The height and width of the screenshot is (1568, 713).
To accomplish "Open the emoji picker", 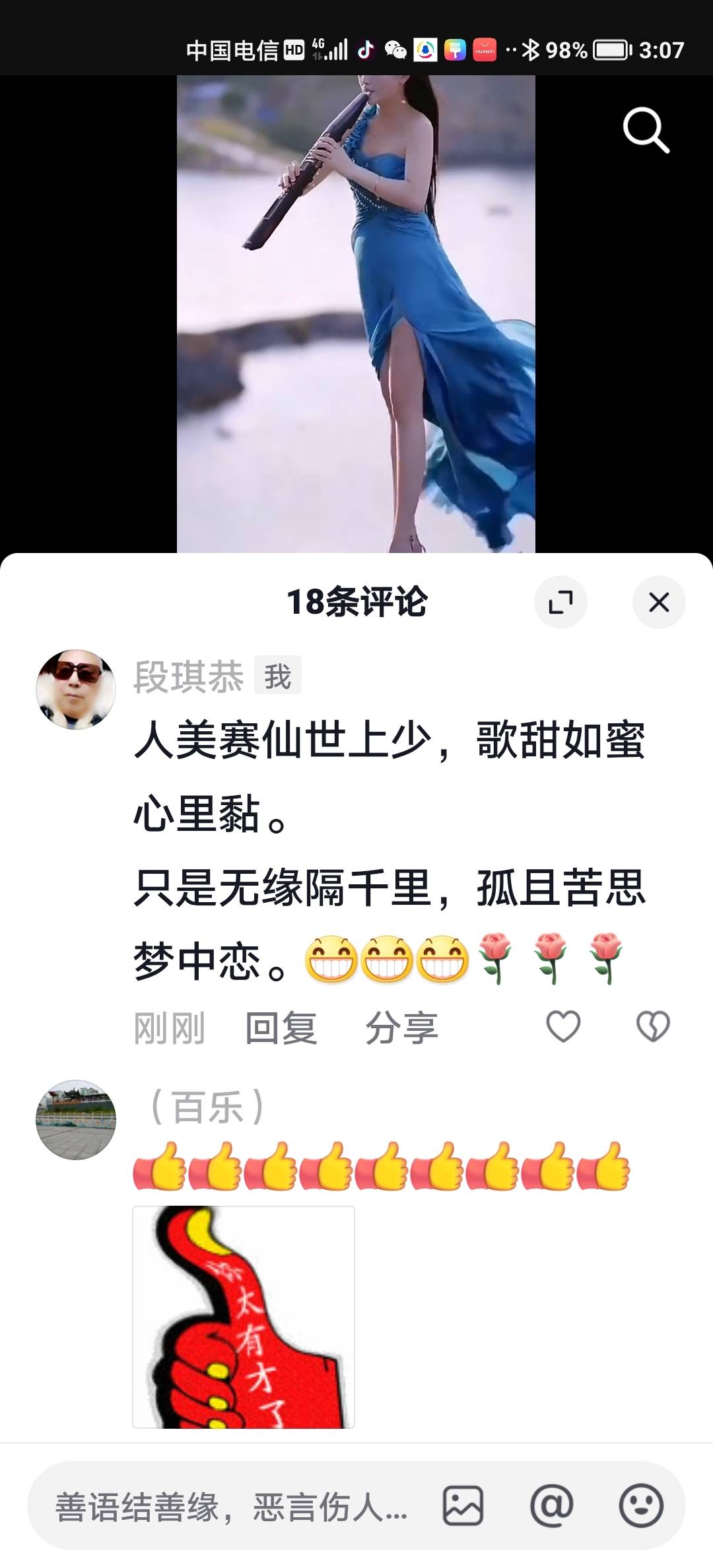I will point(640,1506).
